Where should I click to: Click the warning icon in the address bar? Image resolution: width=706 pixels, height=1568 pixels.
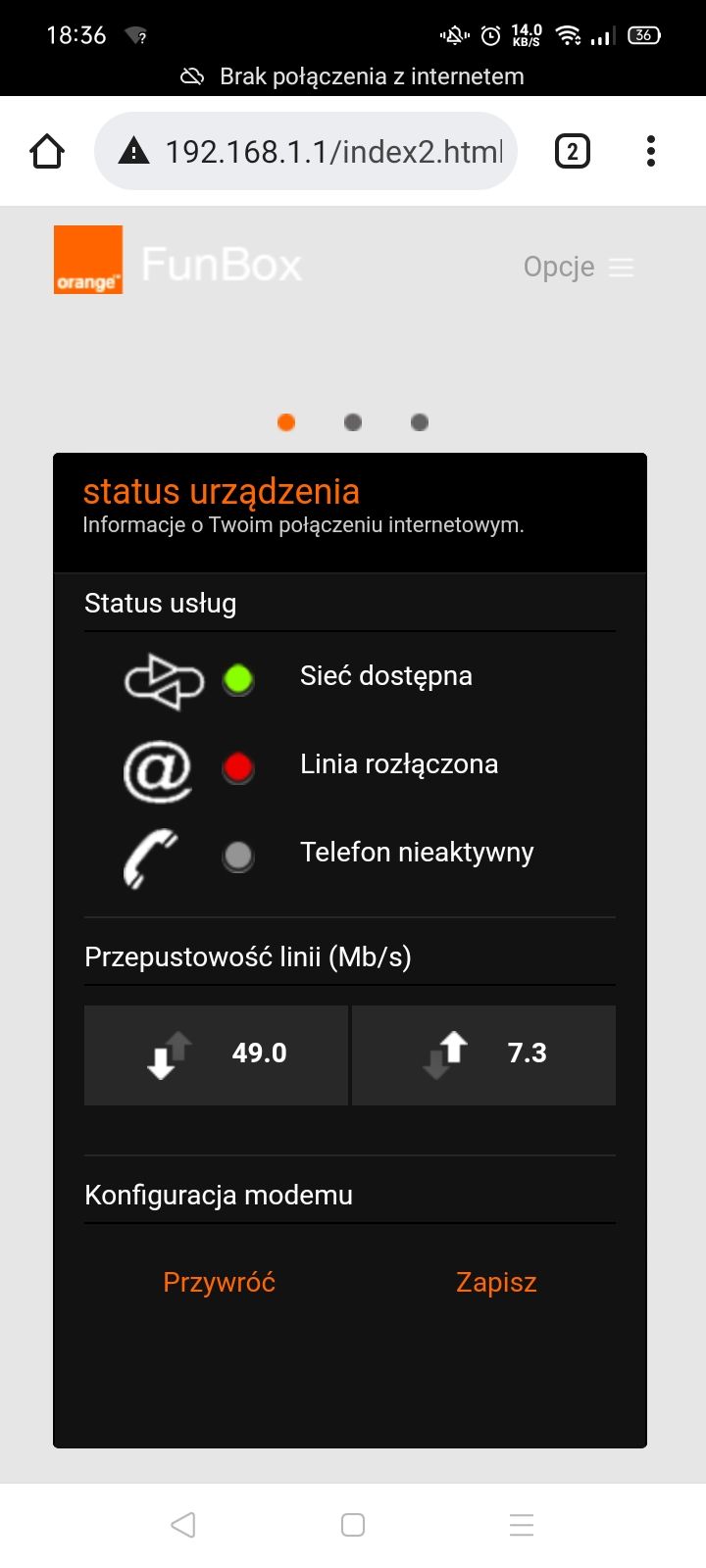click(132, 150)
